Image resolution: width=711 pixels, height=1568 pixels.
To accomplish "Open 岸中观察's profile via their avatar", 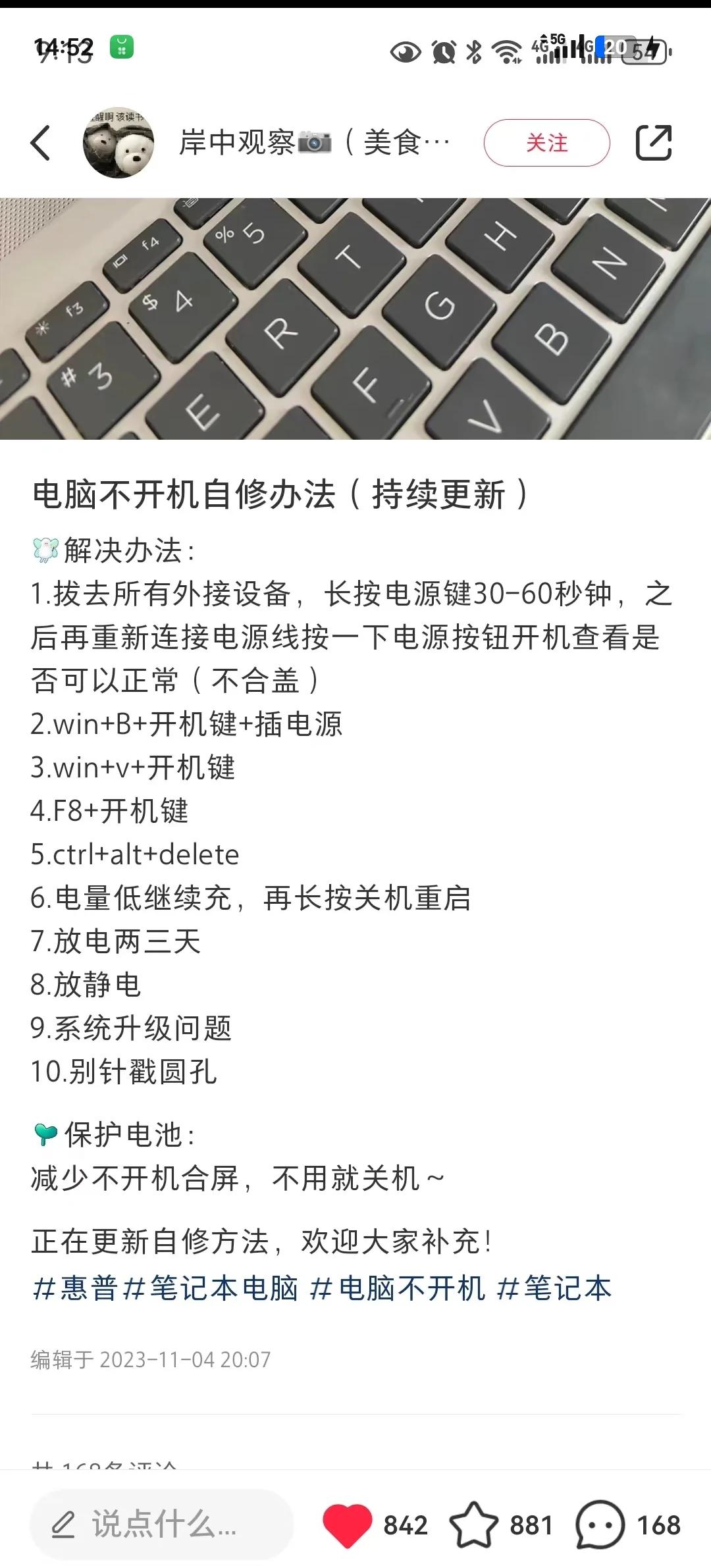I will (118, 144).
